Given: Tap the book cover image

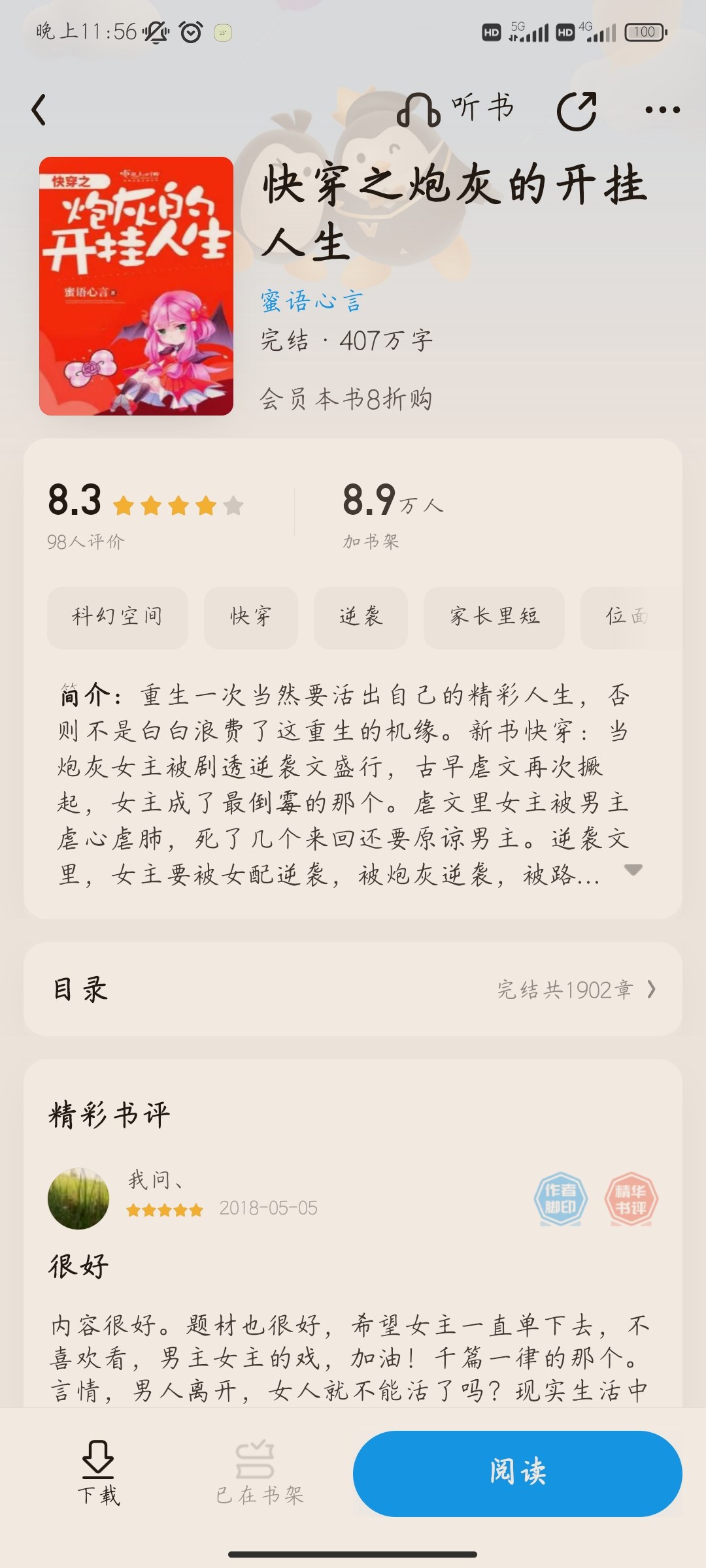Looking at the screenshot, I should click(x=136, y=286).
